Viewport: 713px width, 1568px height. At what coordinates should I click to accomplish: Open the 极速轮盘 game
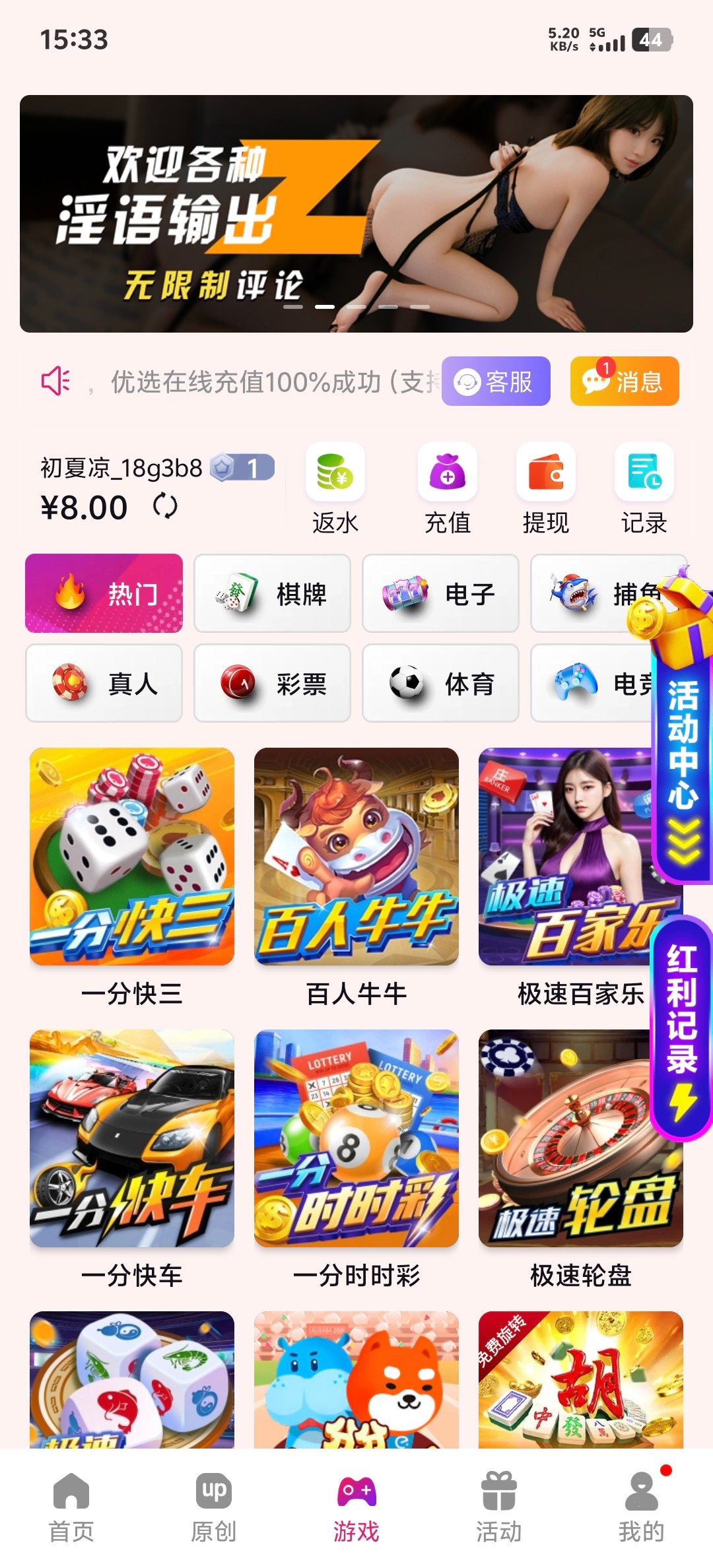point(581,1138)
